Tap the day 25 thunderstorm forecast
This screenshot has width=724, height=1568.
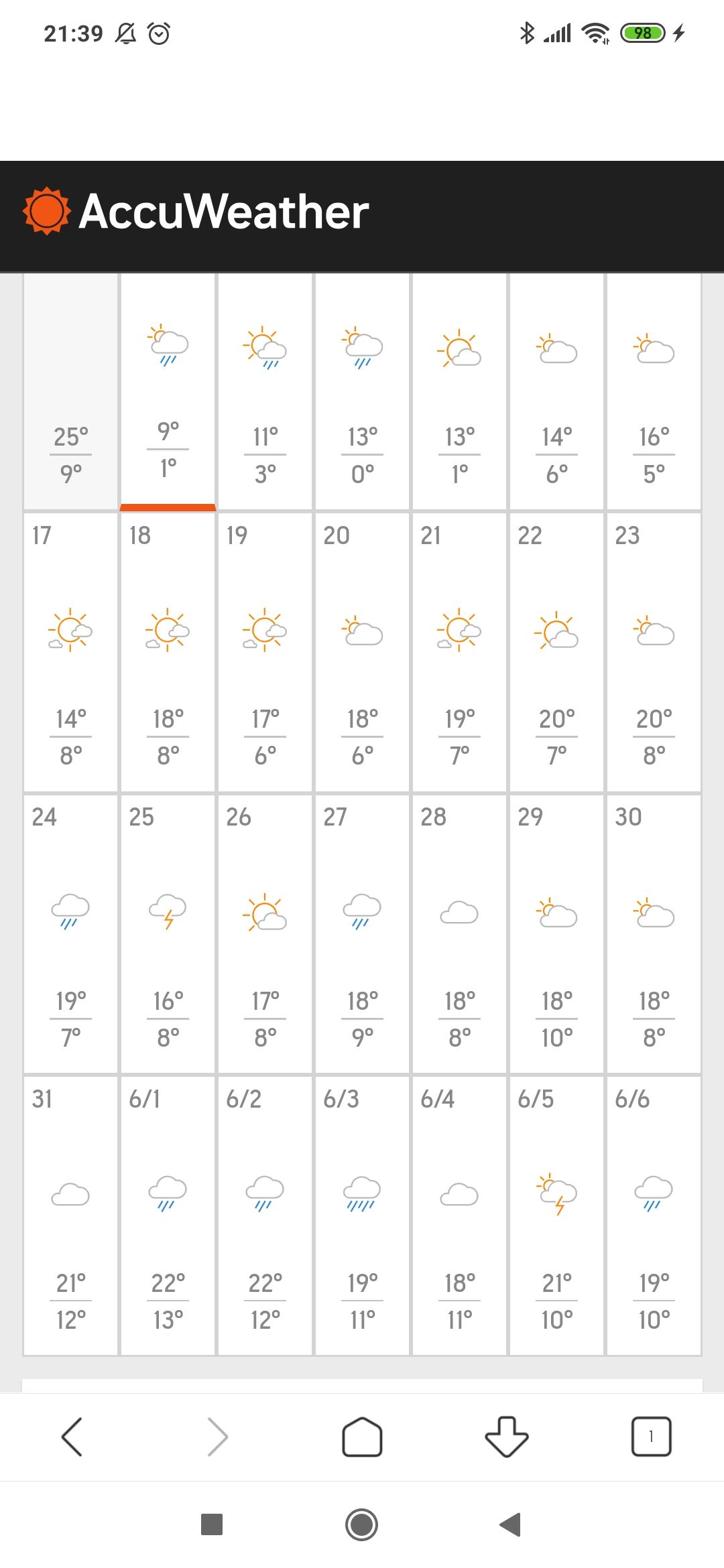(x=168, y=934)
